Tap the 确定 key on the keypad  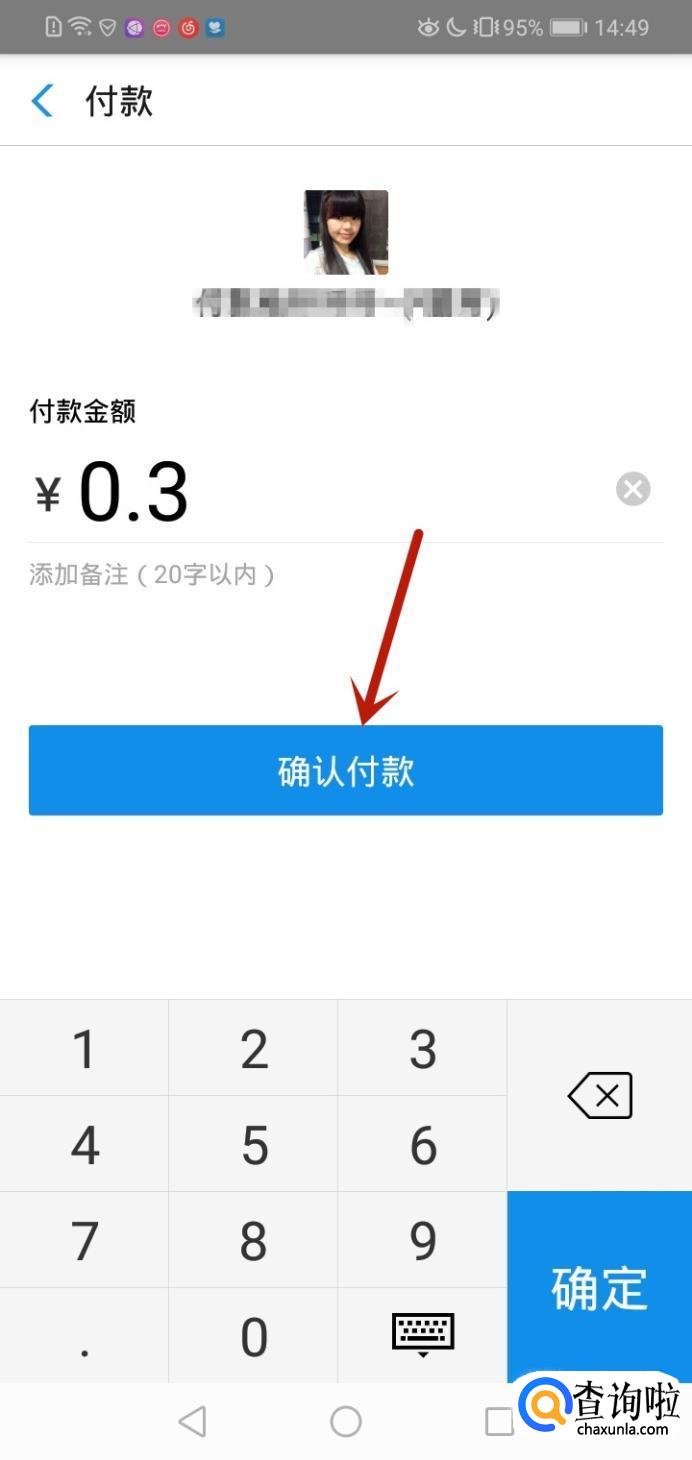click(599, 1287)
